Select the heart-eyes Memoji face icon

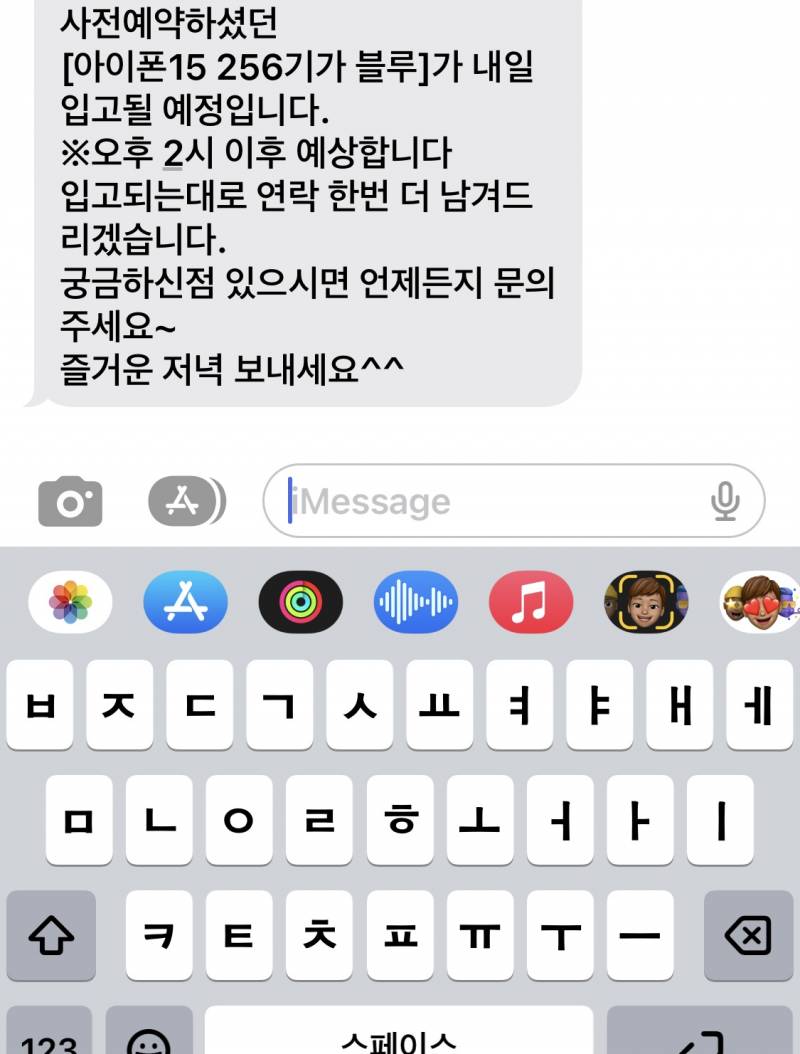[760, 601]
